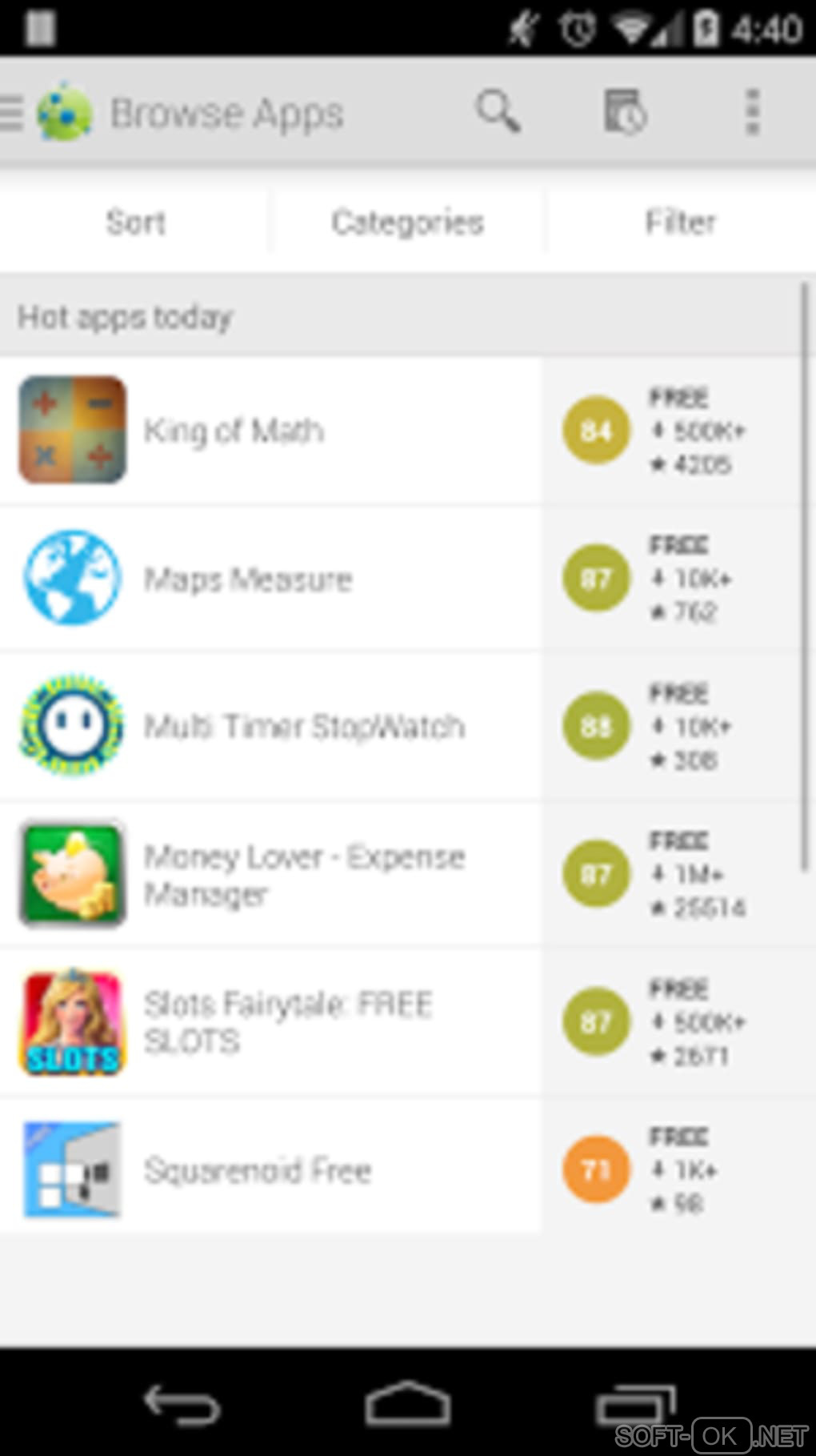This screenshot has height=1456, width=816.
Task: Go to the home screen
Action: (x=407, y=1404)
